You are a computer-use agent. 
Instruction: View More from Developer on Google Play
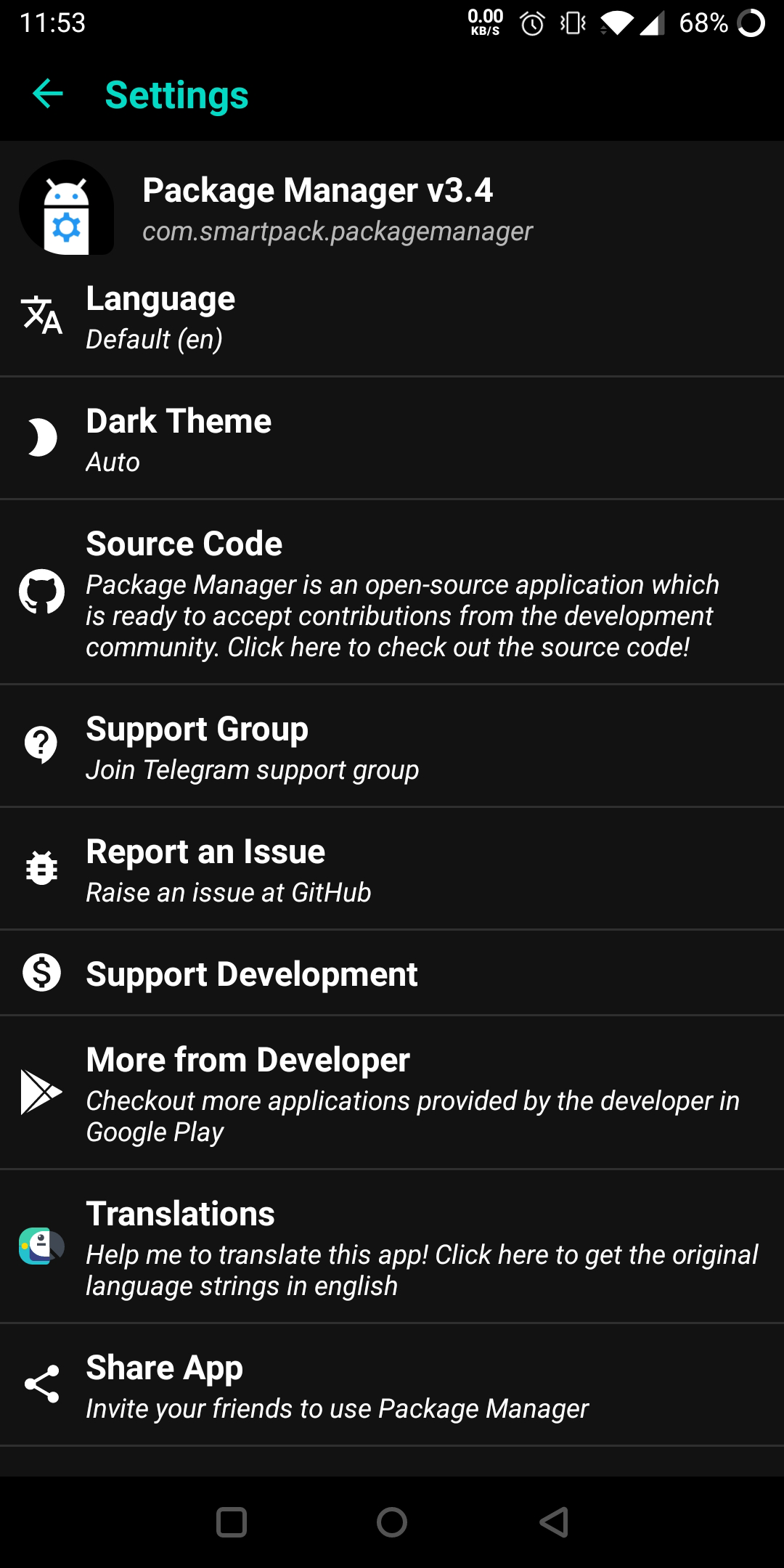392,1093
